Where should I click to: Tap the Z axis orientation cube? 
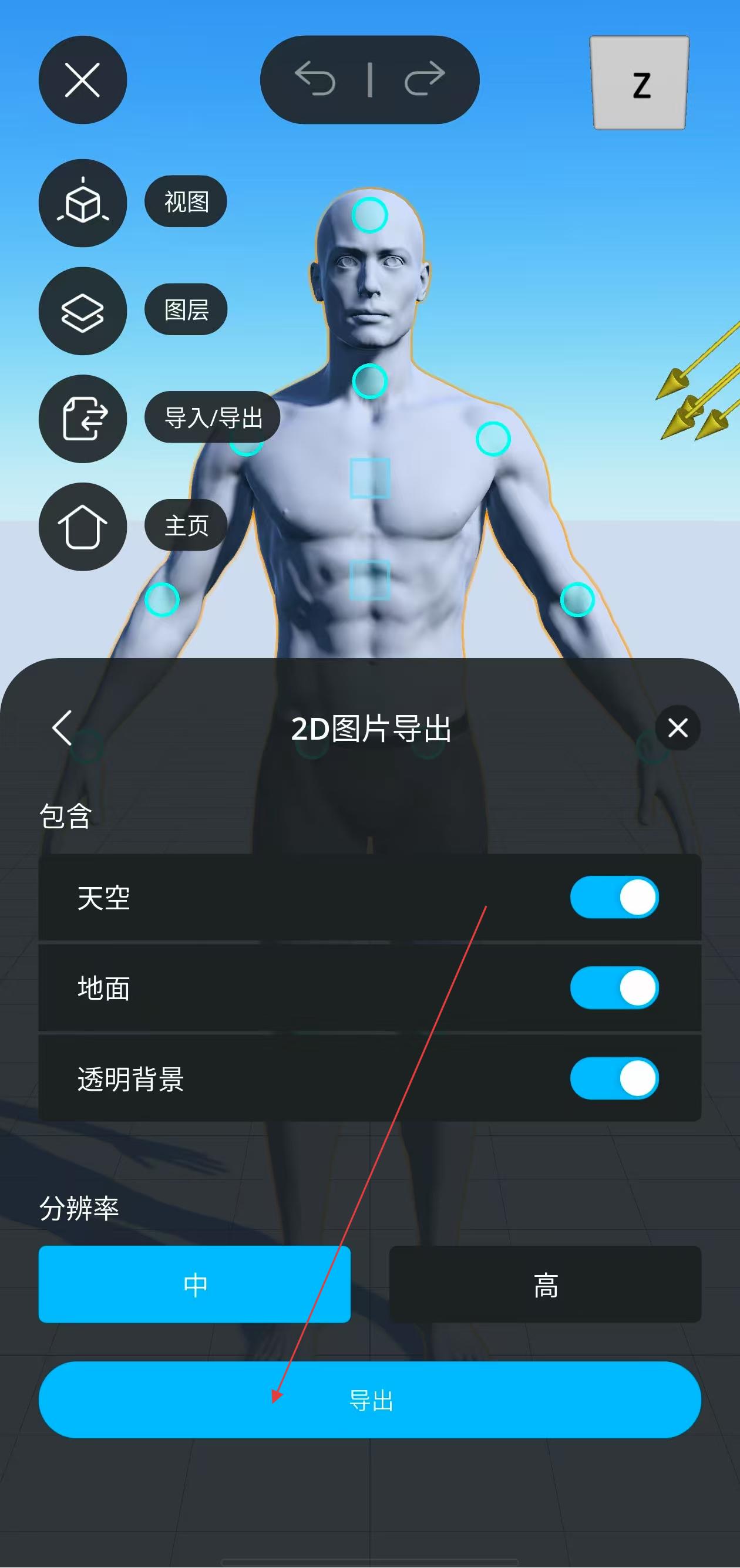(640, 83)
